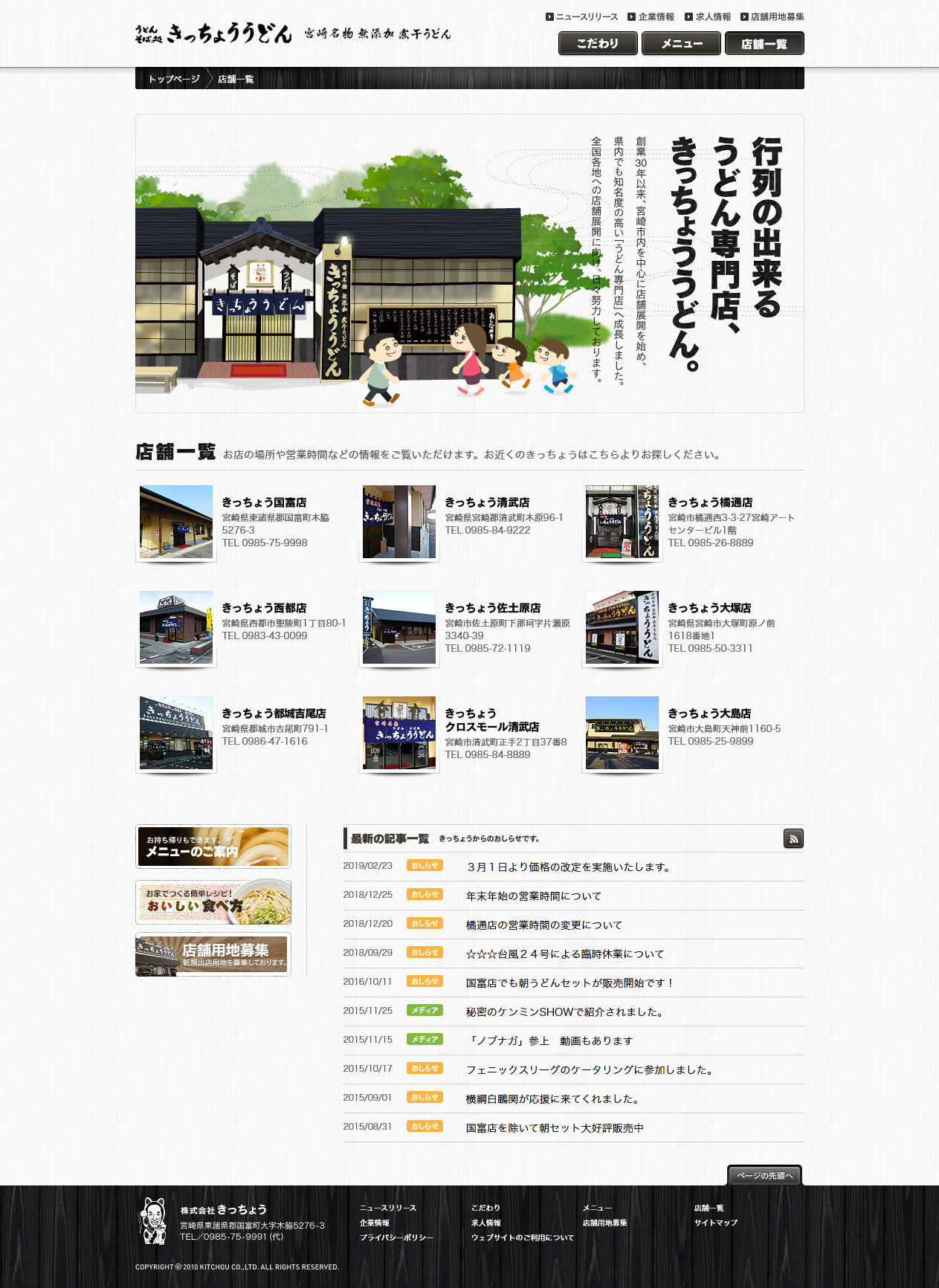Open the 企業情報 link at the top
The image size is (939, 1288).
point(656,16)
